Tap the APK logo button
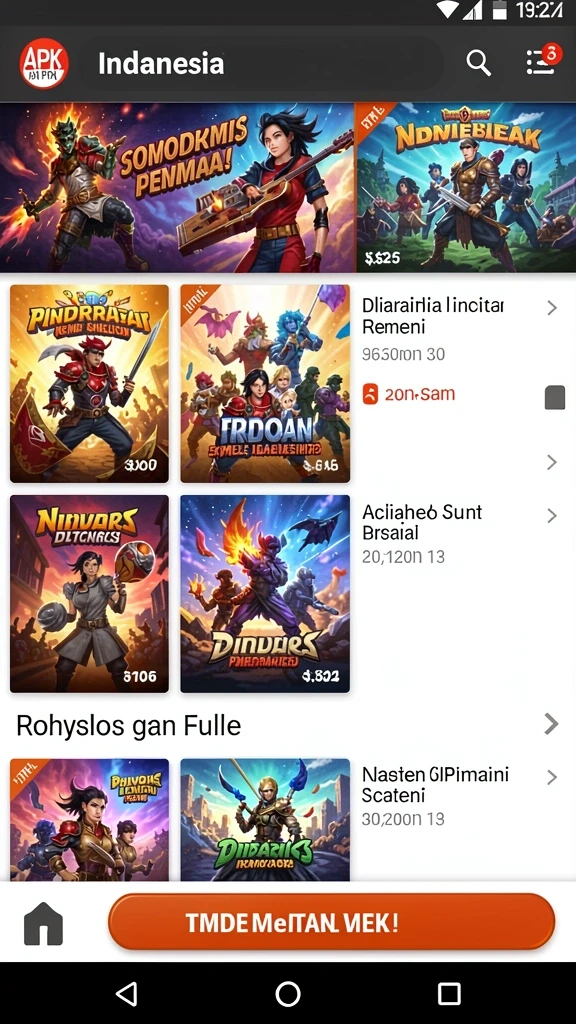 (x=44, y=63)
